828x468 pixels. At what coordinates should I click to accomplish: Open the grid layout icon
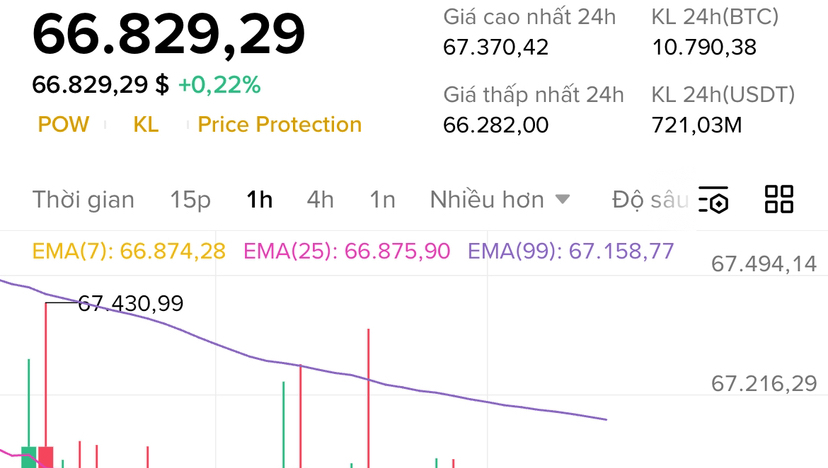(779, 199)
